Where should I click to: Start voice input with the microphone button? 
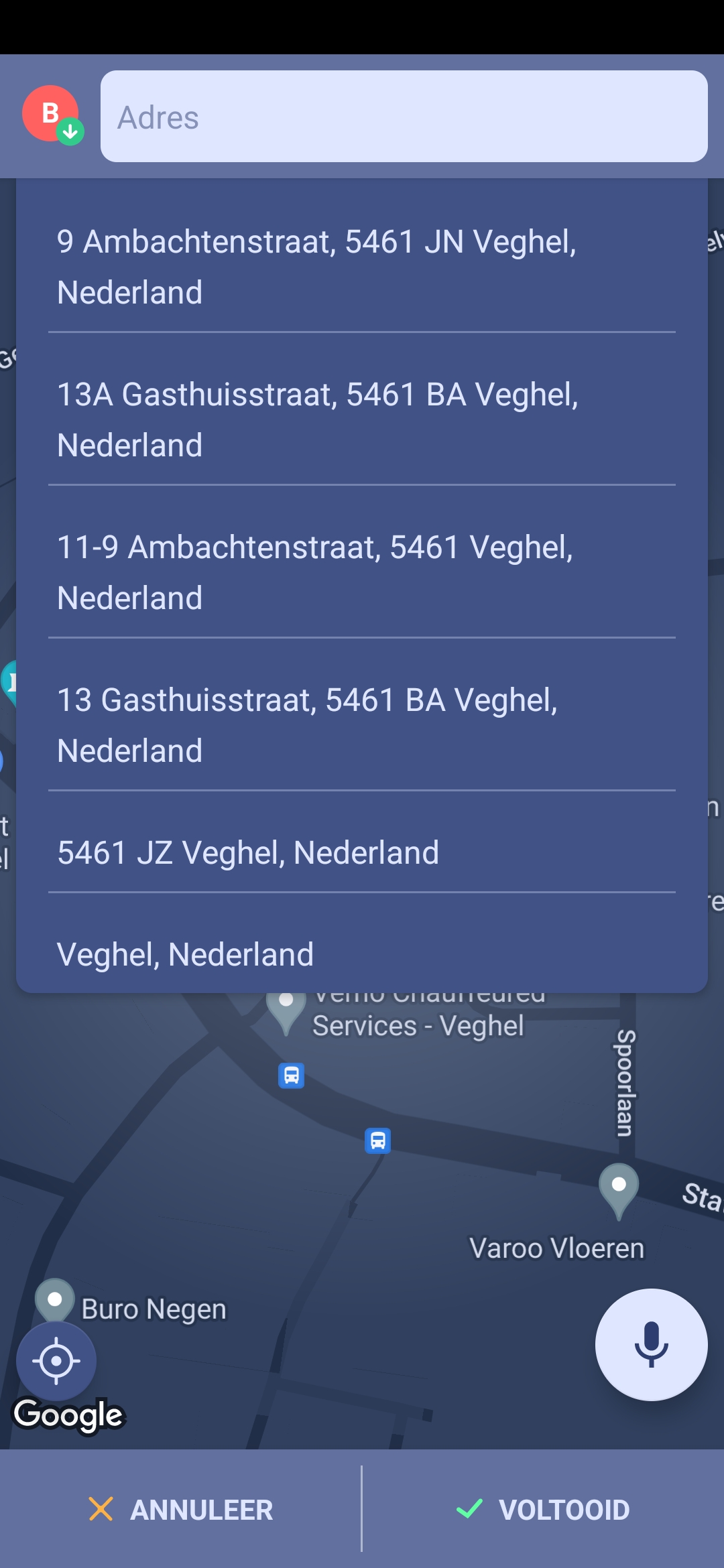point(651,1344)
